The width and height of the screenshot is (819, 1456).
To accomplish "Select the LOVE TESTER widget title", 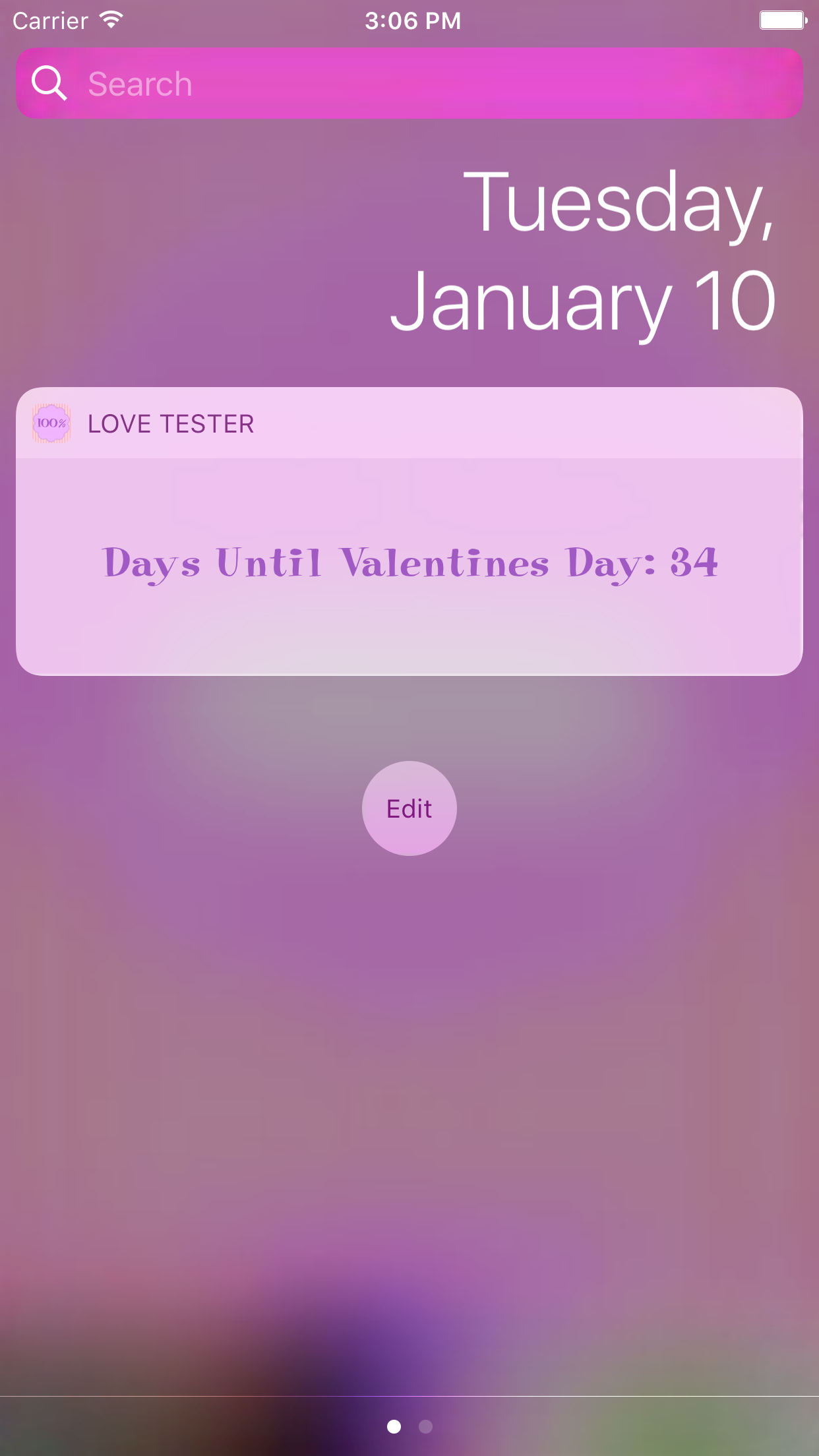I will 171,423.
